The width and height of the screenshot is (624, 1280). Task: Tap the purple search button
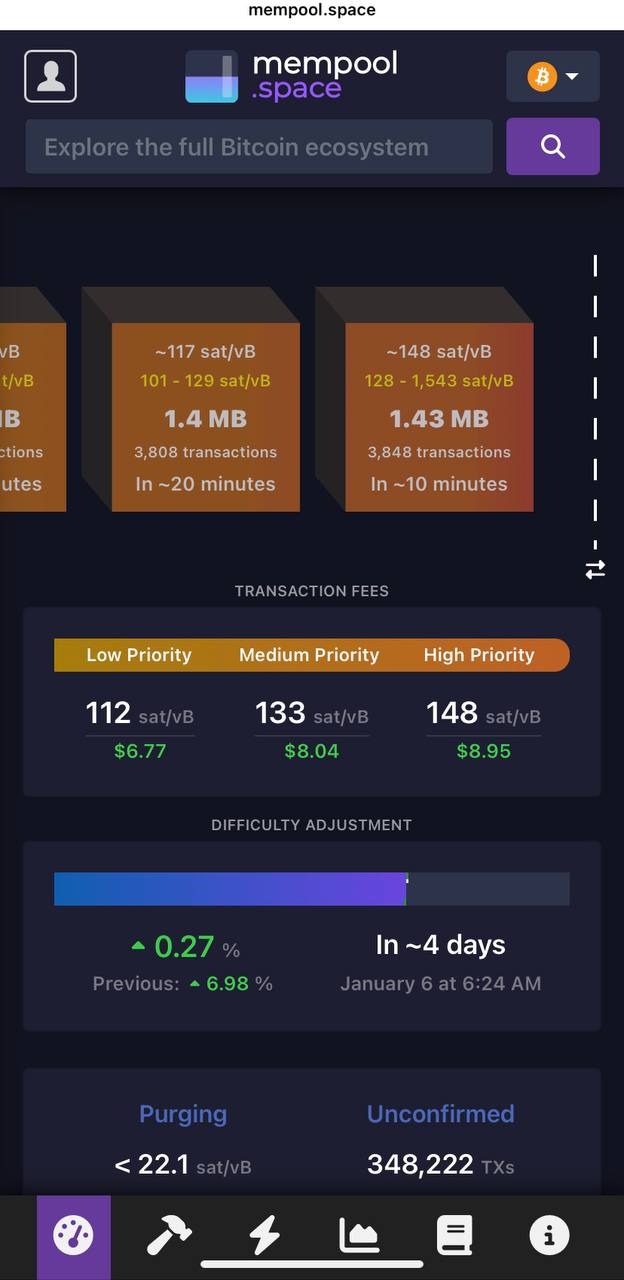[553, 147]
